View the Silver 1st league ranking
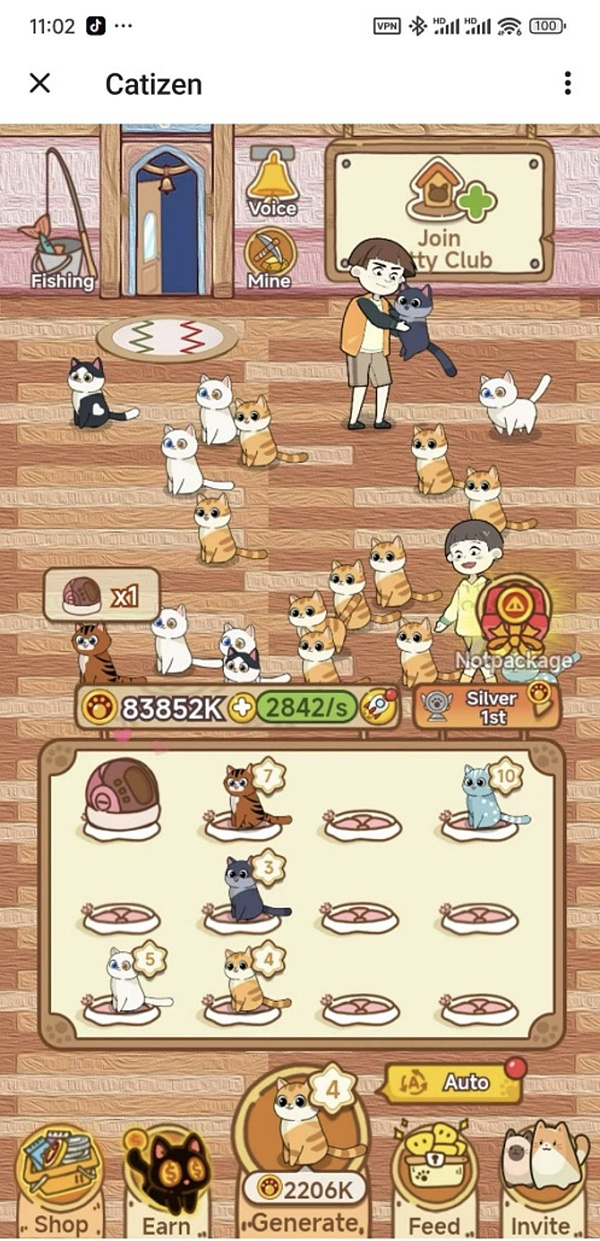 [487, 707]
